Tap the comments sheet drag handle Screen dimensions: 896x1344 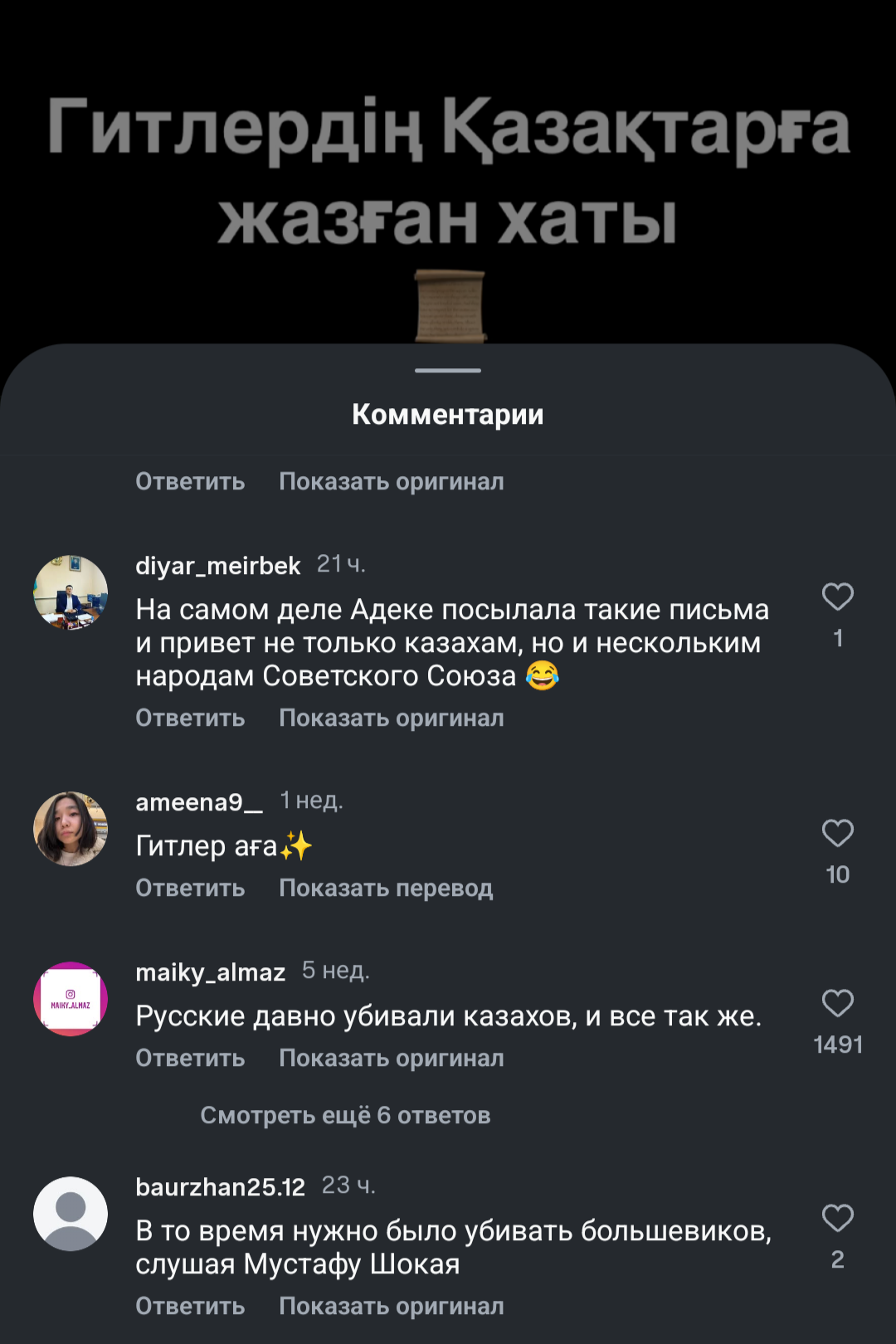448,370
